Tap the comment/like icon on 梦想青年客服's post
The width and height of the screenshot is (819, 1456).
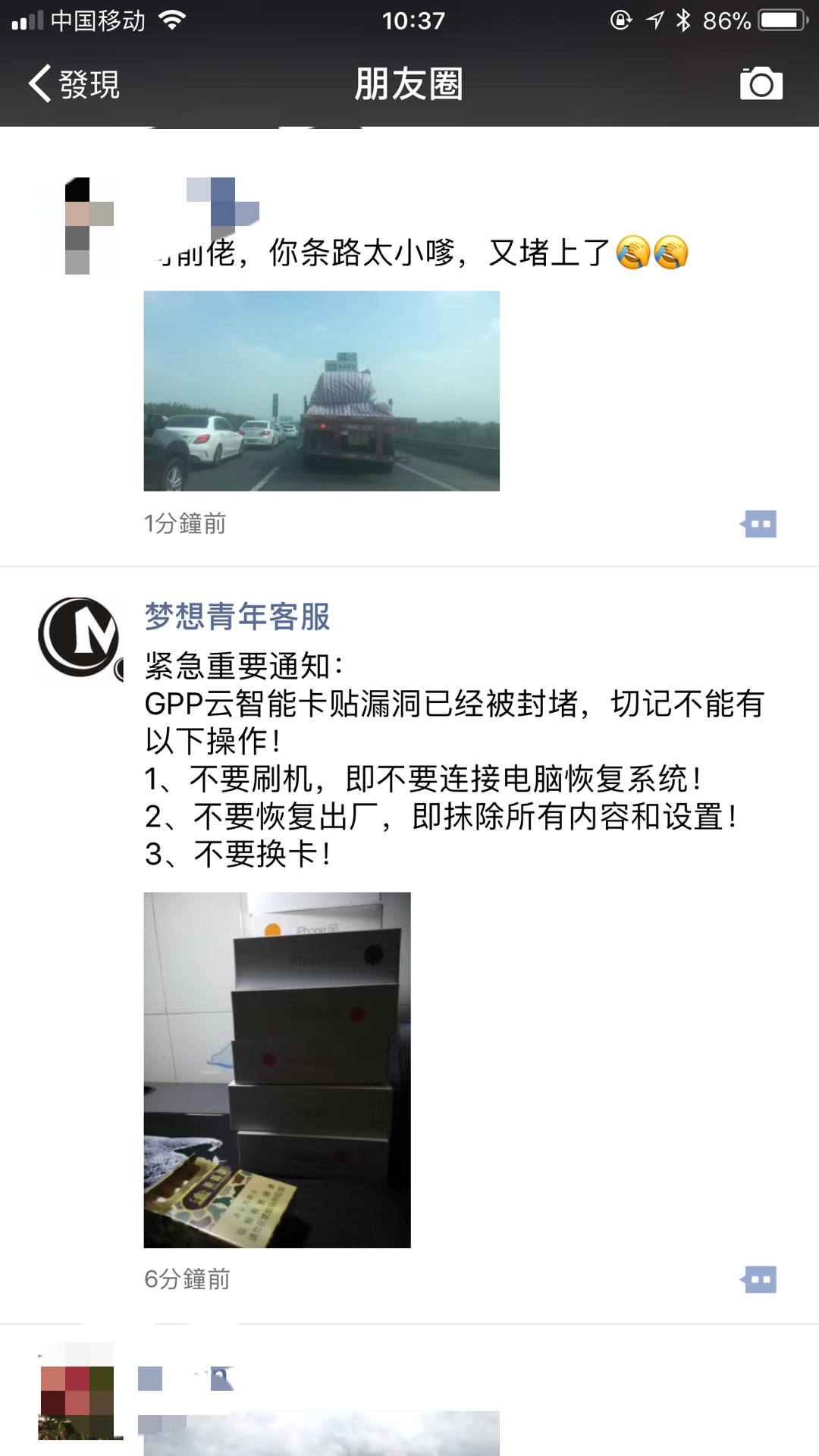coord(758,1279)
